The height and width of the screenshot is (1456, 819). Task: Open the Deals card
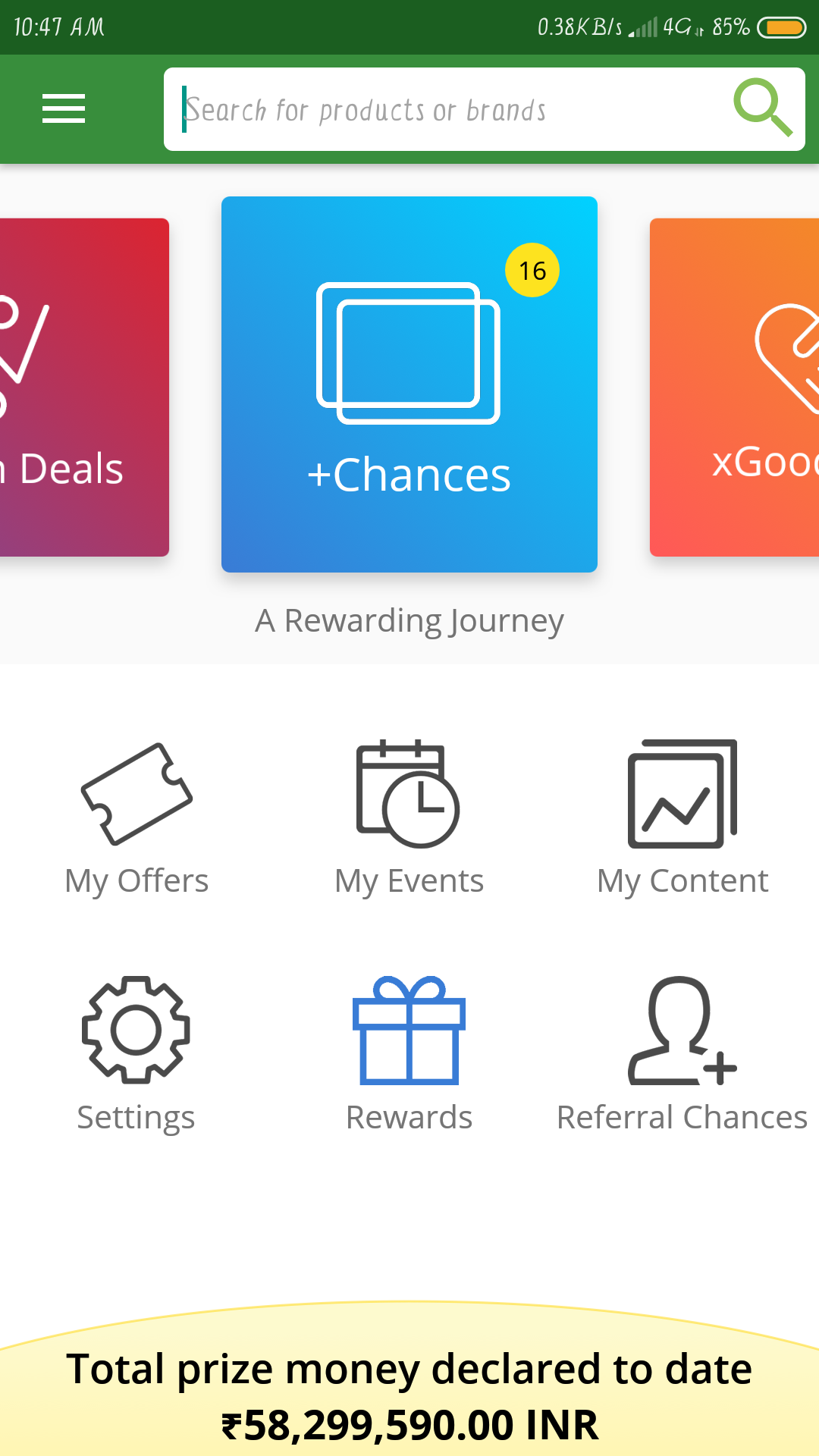click(x=83, y=388)
